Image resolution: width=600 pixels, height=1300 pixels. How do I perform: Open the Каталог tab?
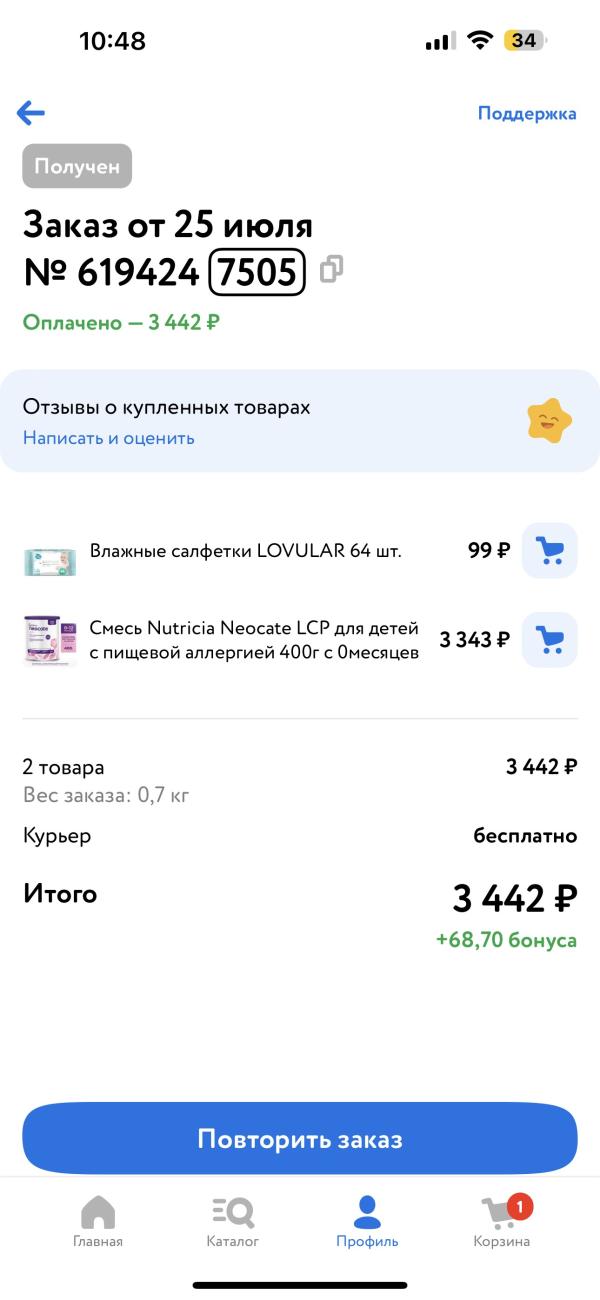[x=233, y=1222]
